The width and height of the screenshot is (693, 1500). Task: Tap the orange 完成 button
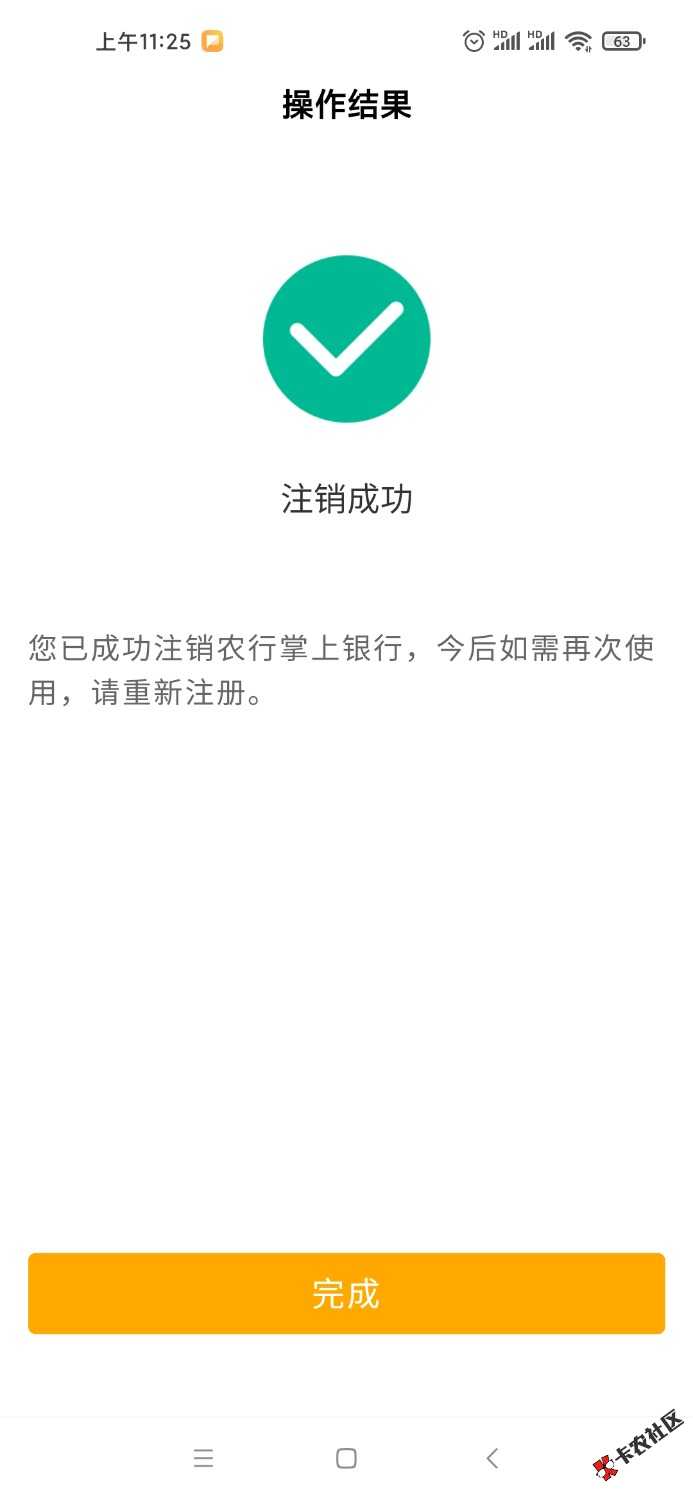(346, 1293)
